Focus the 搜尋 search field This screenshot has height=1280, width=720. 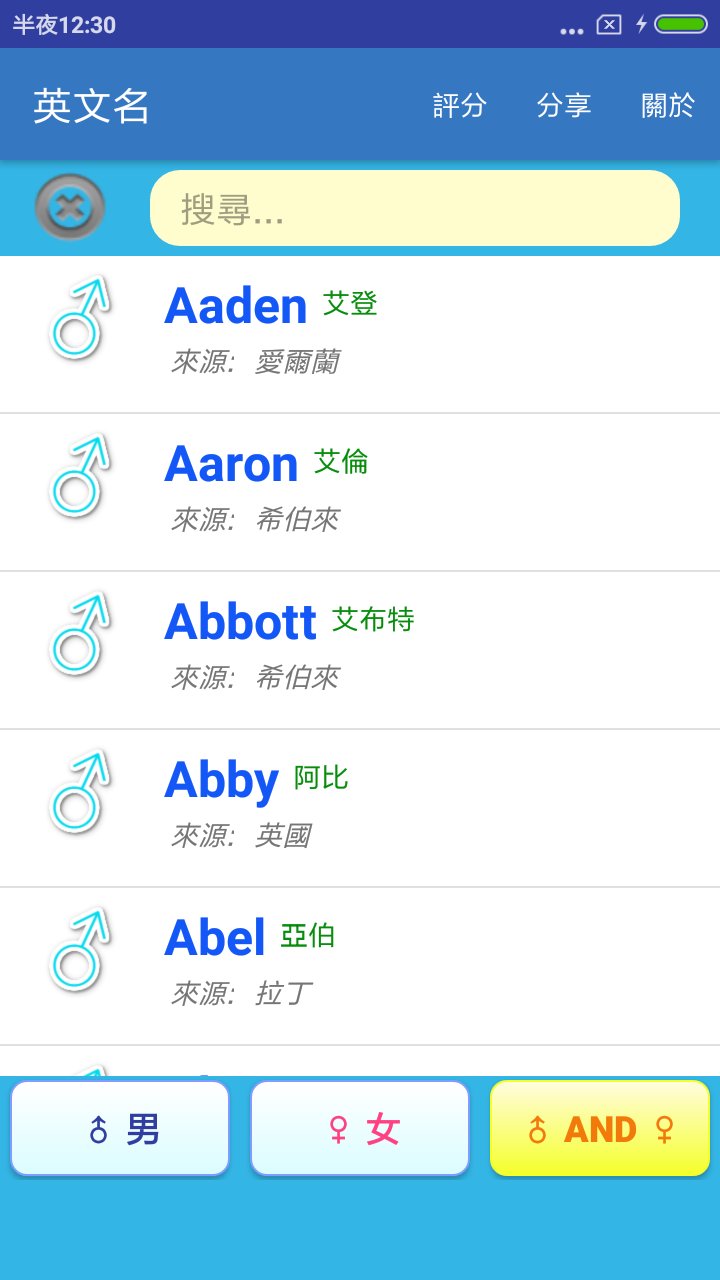414,208
